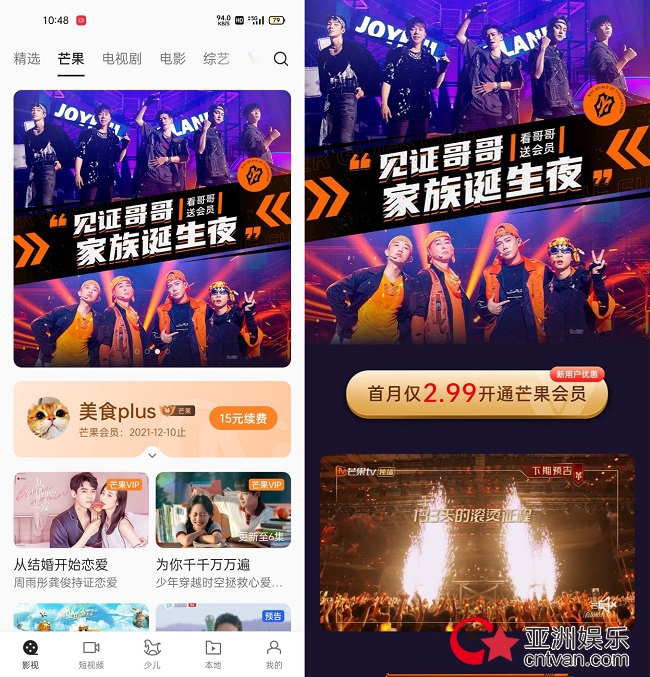Tap the 15元续费 renewal button
This screenshot has width=650, height=677.
243,418
